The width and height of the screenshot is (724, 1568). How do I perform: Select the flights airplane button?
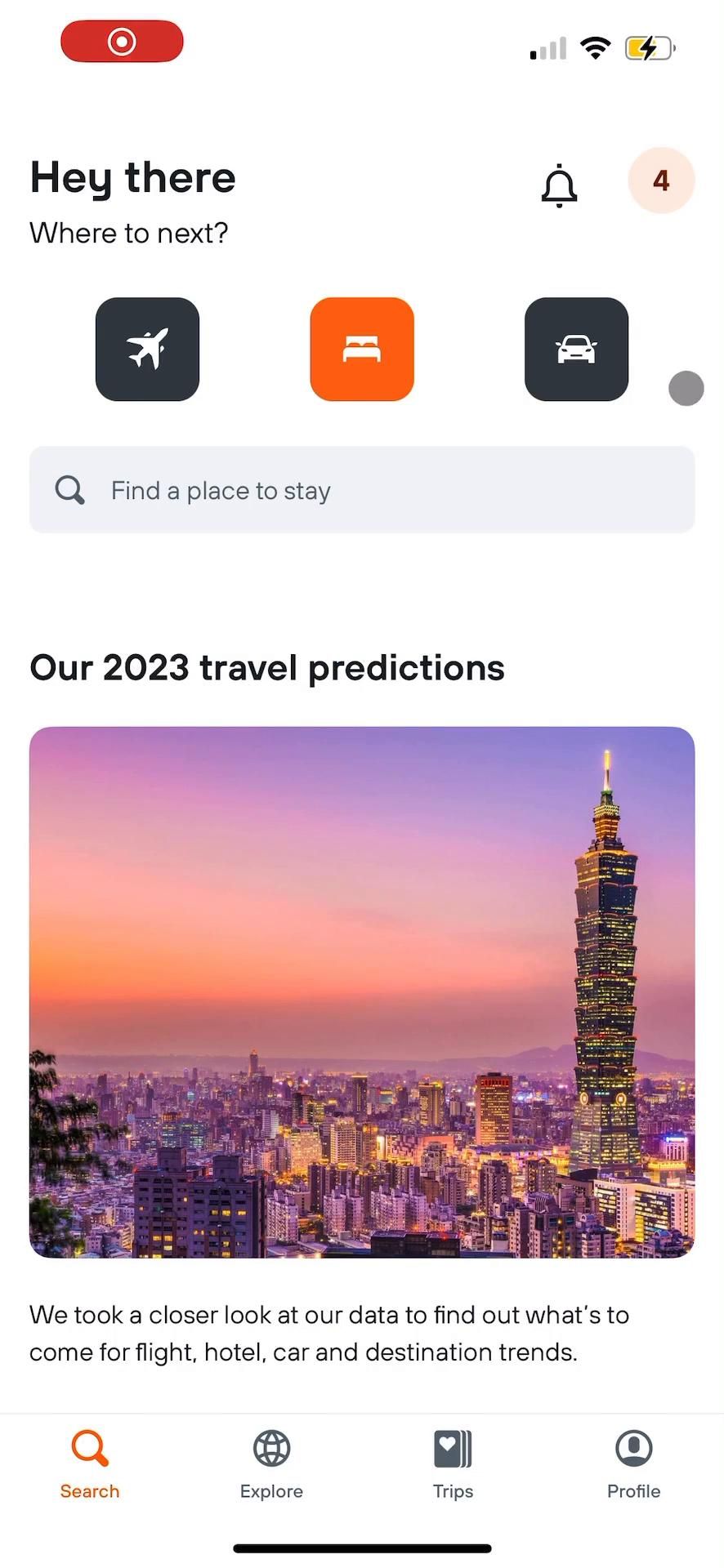[x=148, y=350]
